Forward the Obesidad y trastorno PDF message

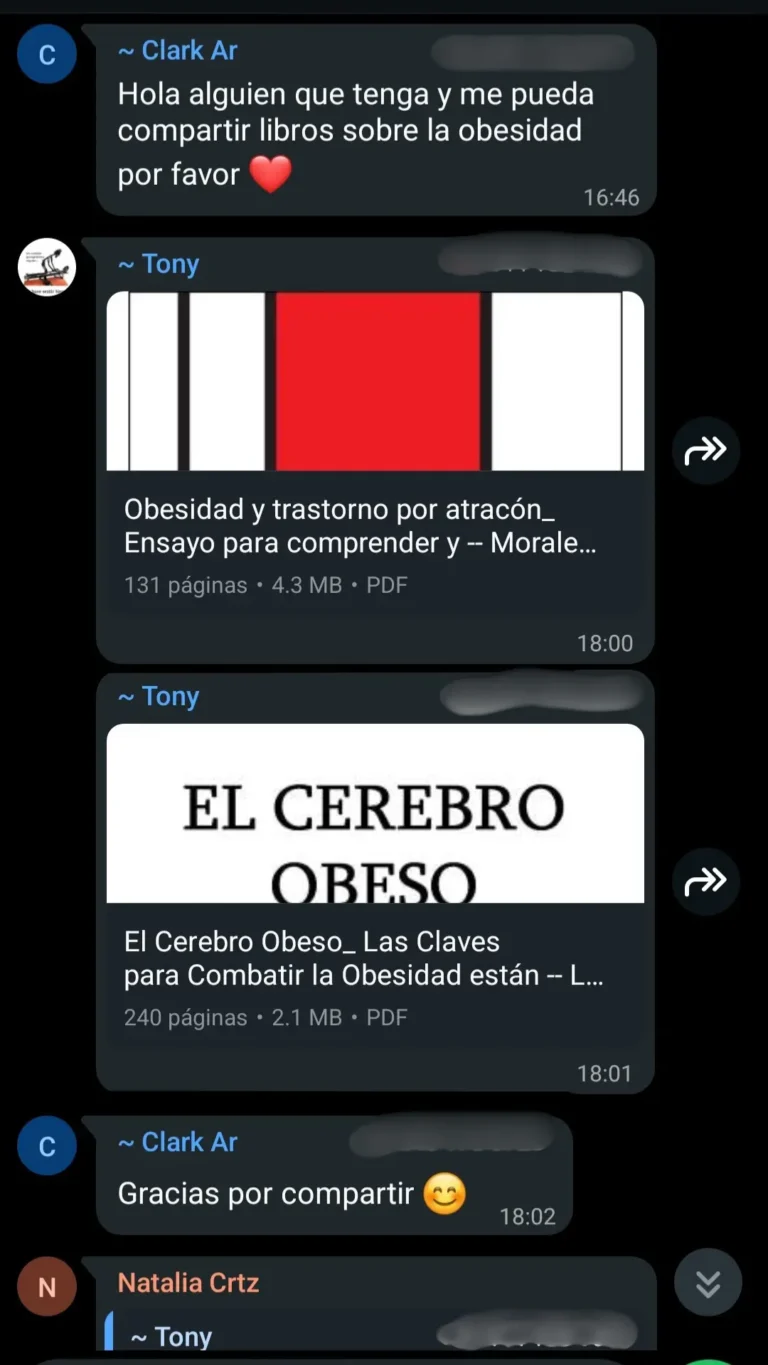707,450
